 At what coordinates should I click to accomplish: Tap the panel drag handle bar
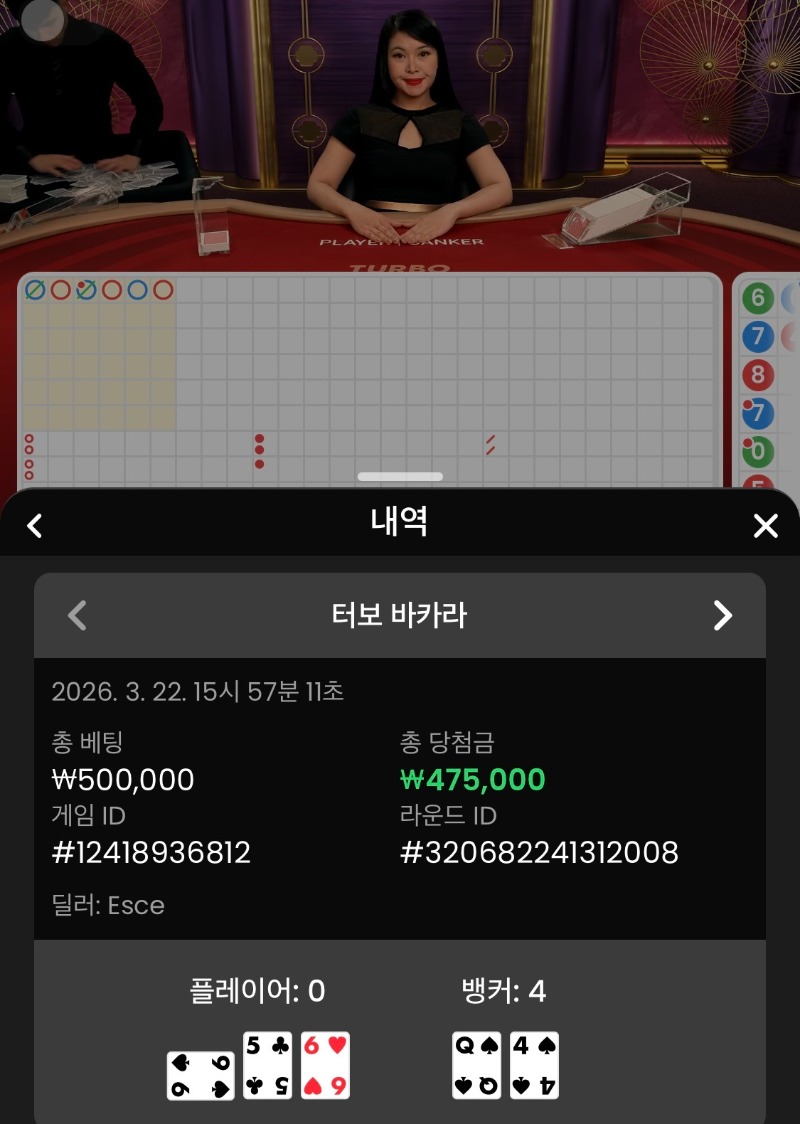tap(400, 477)
